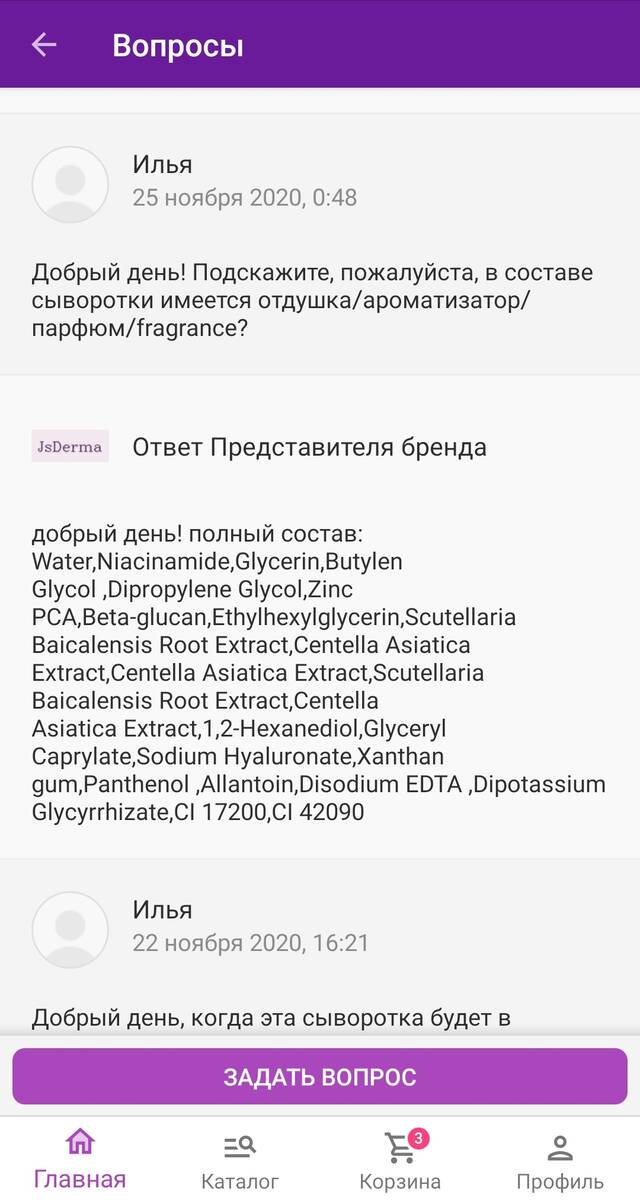Open the Корзина cart tab
The image size is (640, 1204).
[400, 1159]
